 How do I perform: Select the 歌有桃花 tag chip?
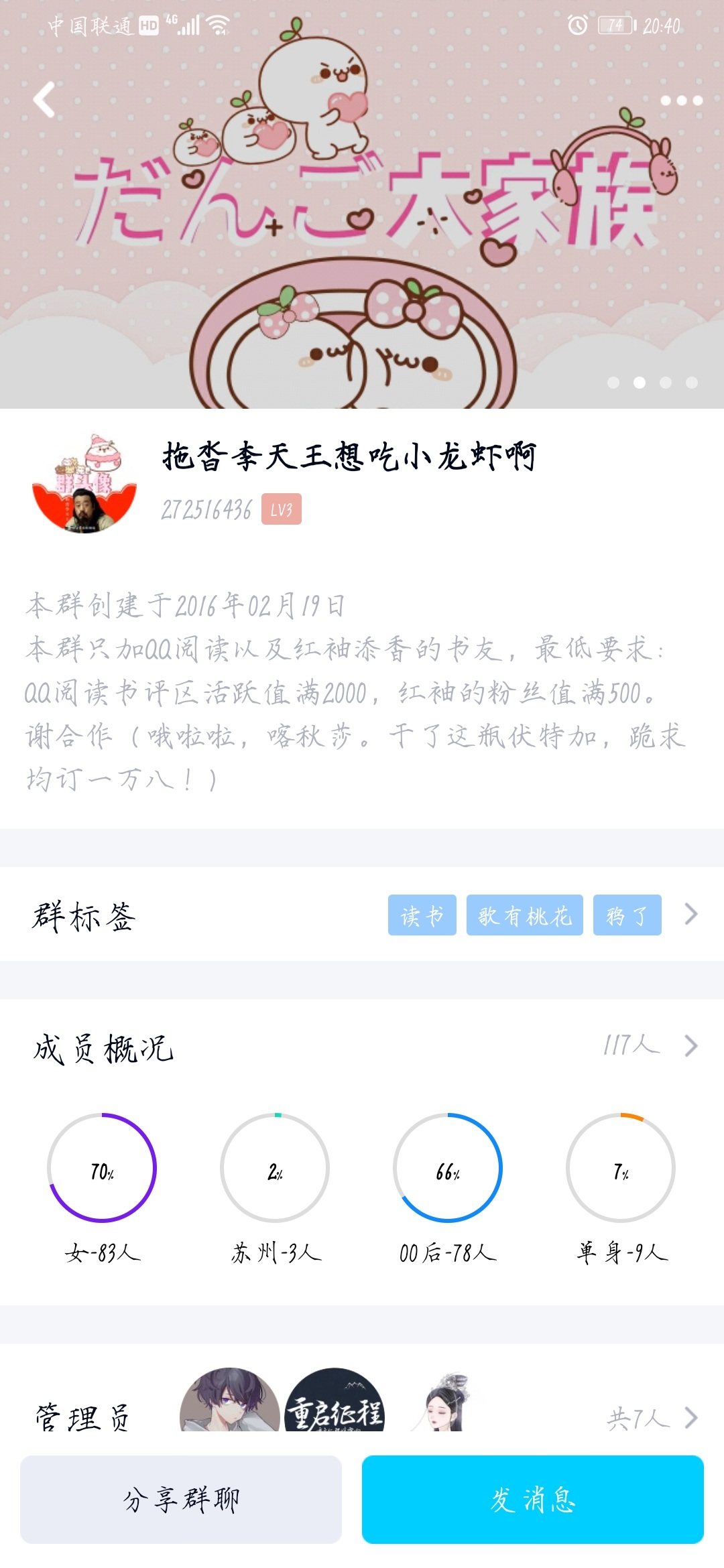click(x=524, y=915)
